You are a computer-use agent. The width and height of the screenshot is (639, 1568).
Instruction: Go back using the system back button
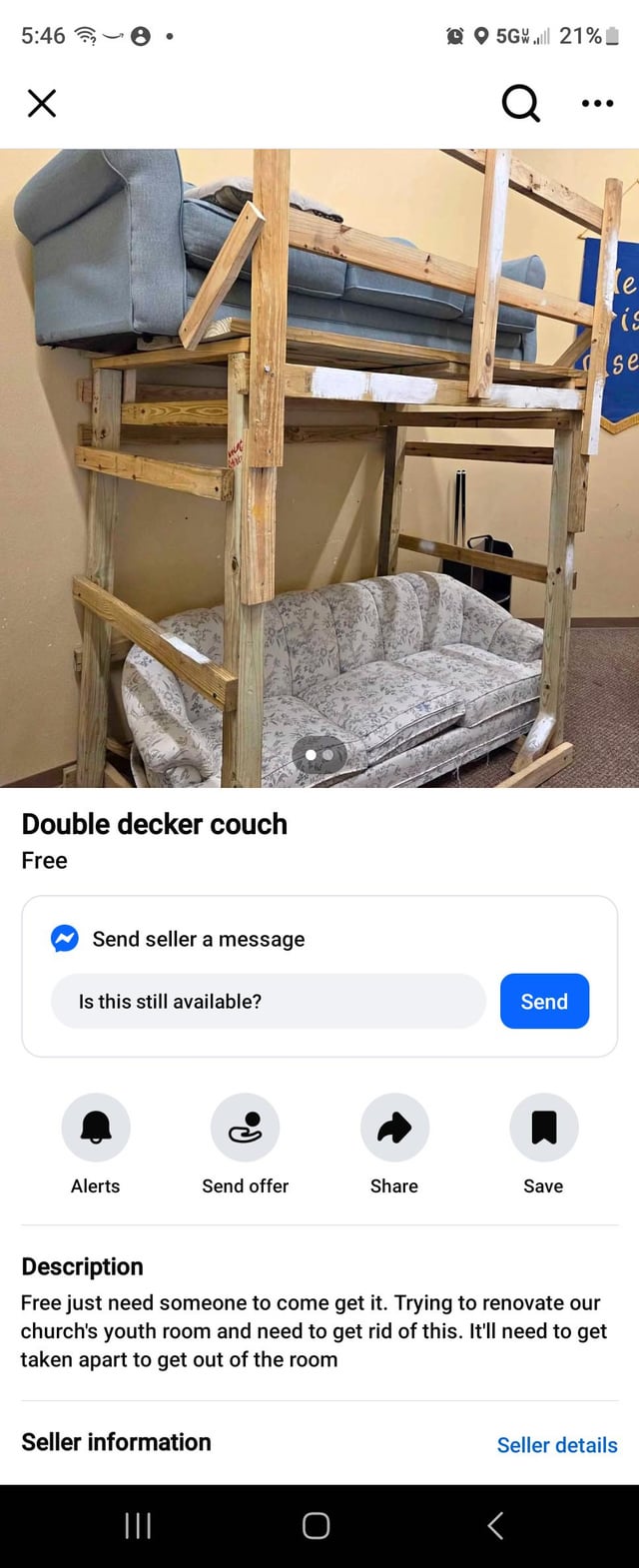(495, 1525)
